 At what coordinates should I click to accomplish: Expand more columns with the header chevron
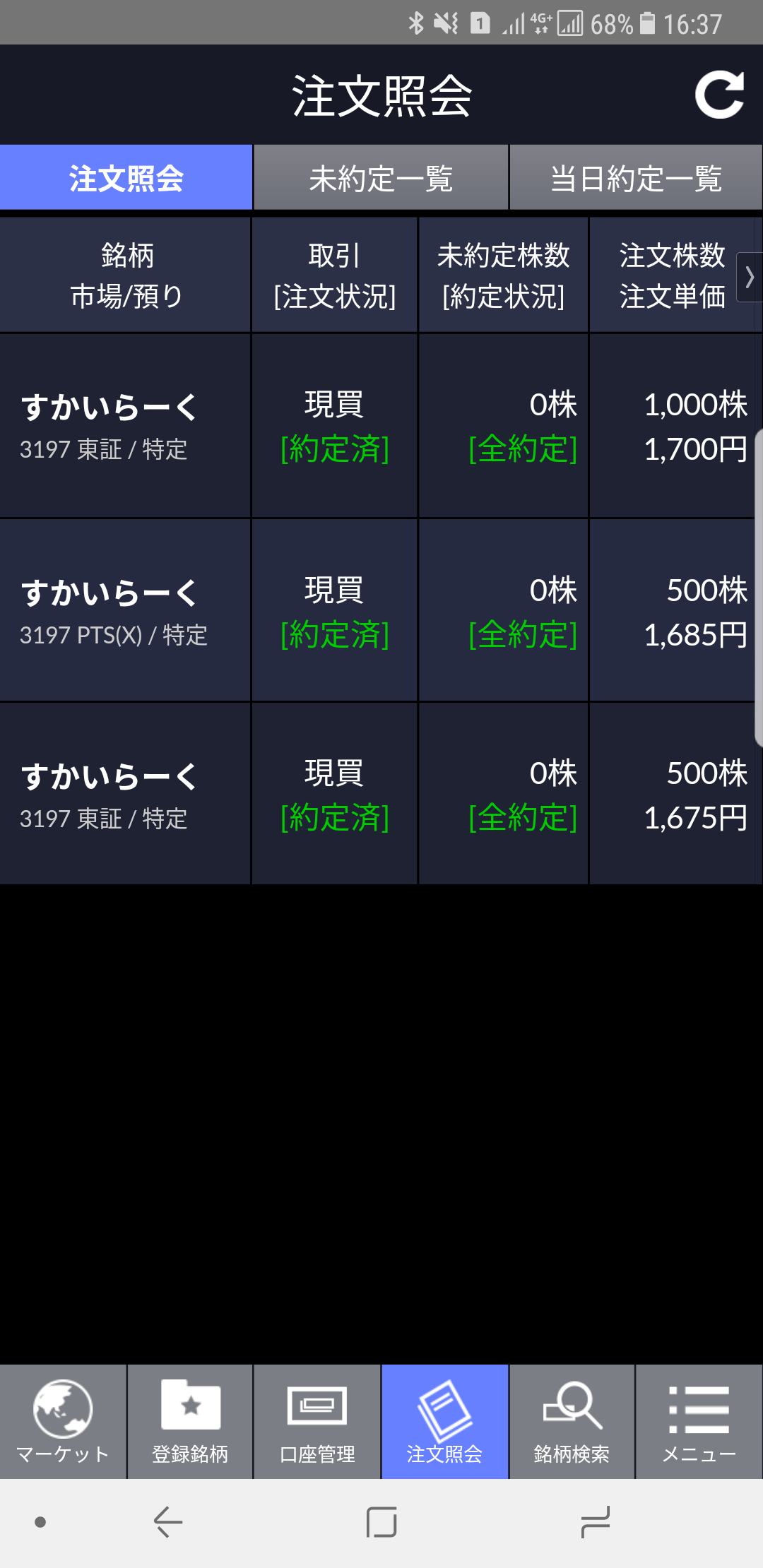pos(749,277)
